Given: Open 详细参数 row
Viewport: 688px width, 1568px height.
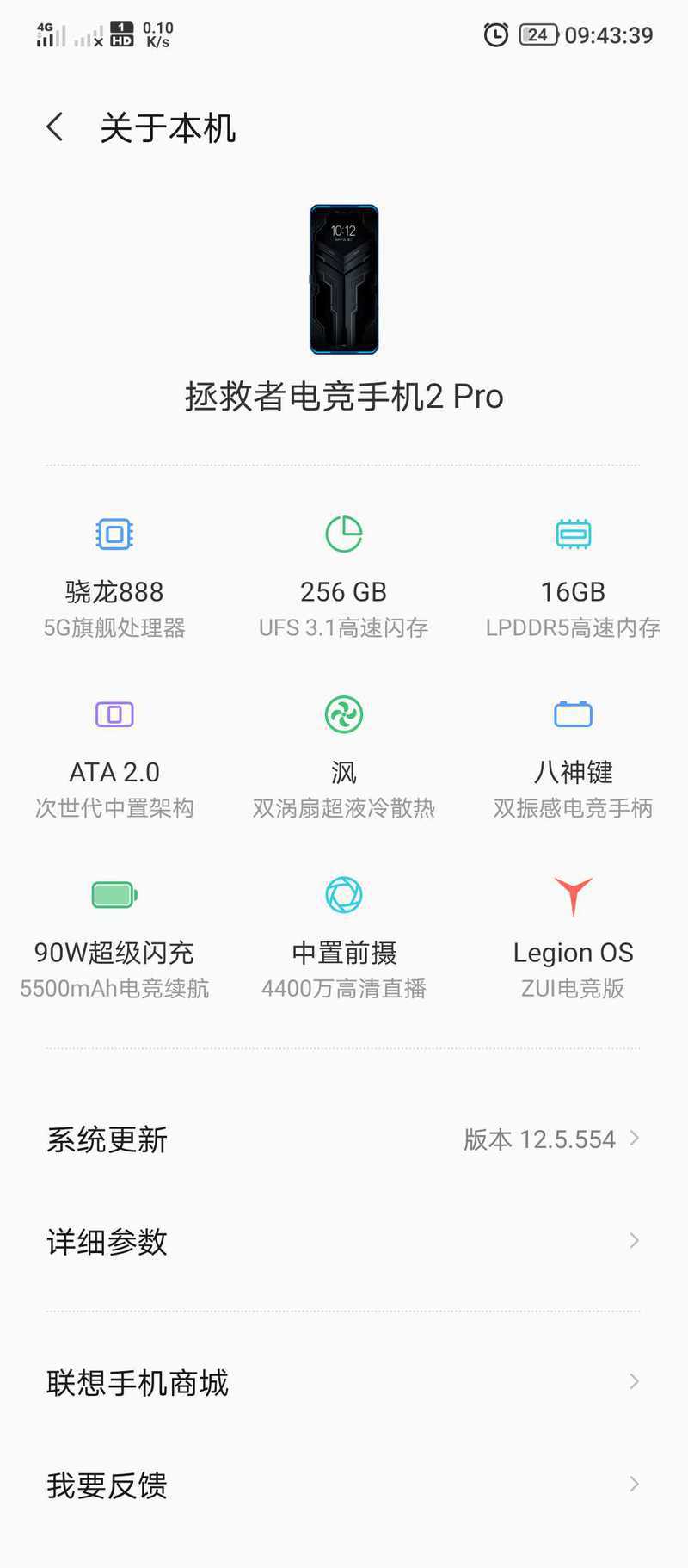Looking at the screenshot, I should 344,1241.
